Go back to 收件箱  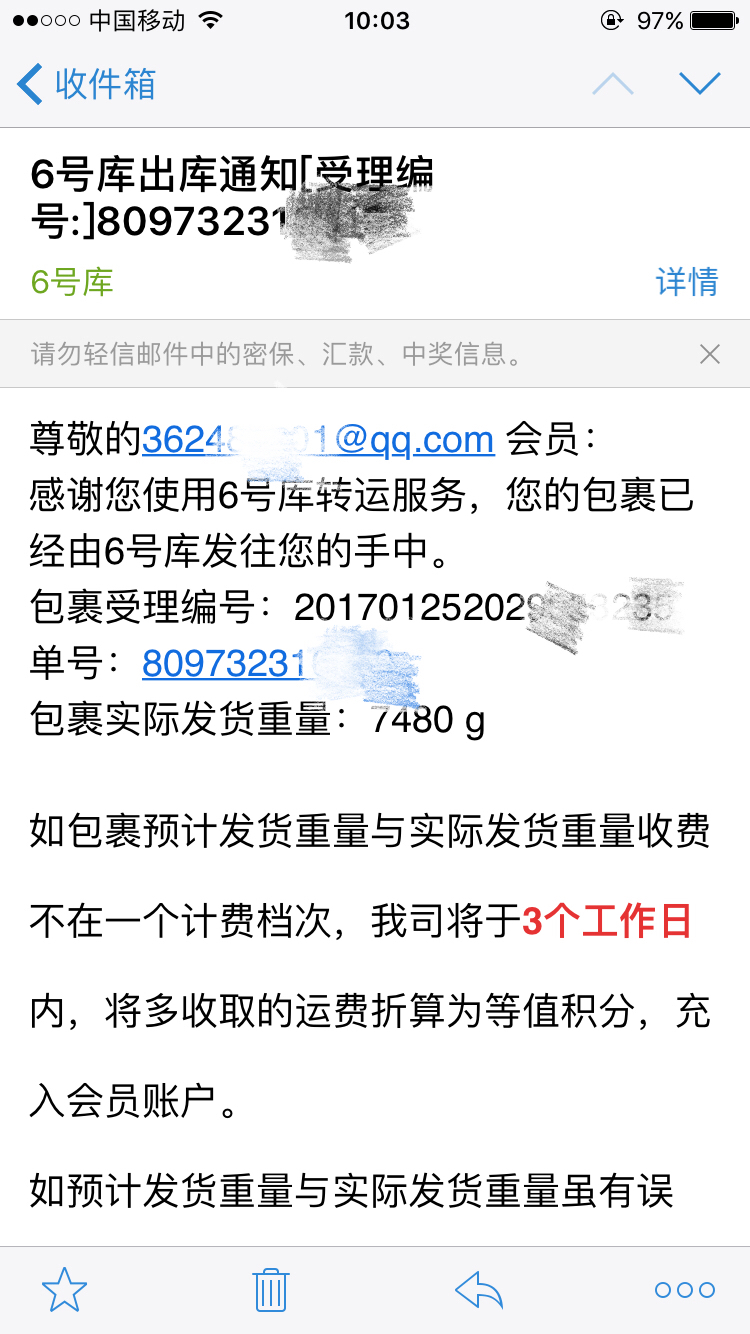pyautogui.click(x=87, y=84)
